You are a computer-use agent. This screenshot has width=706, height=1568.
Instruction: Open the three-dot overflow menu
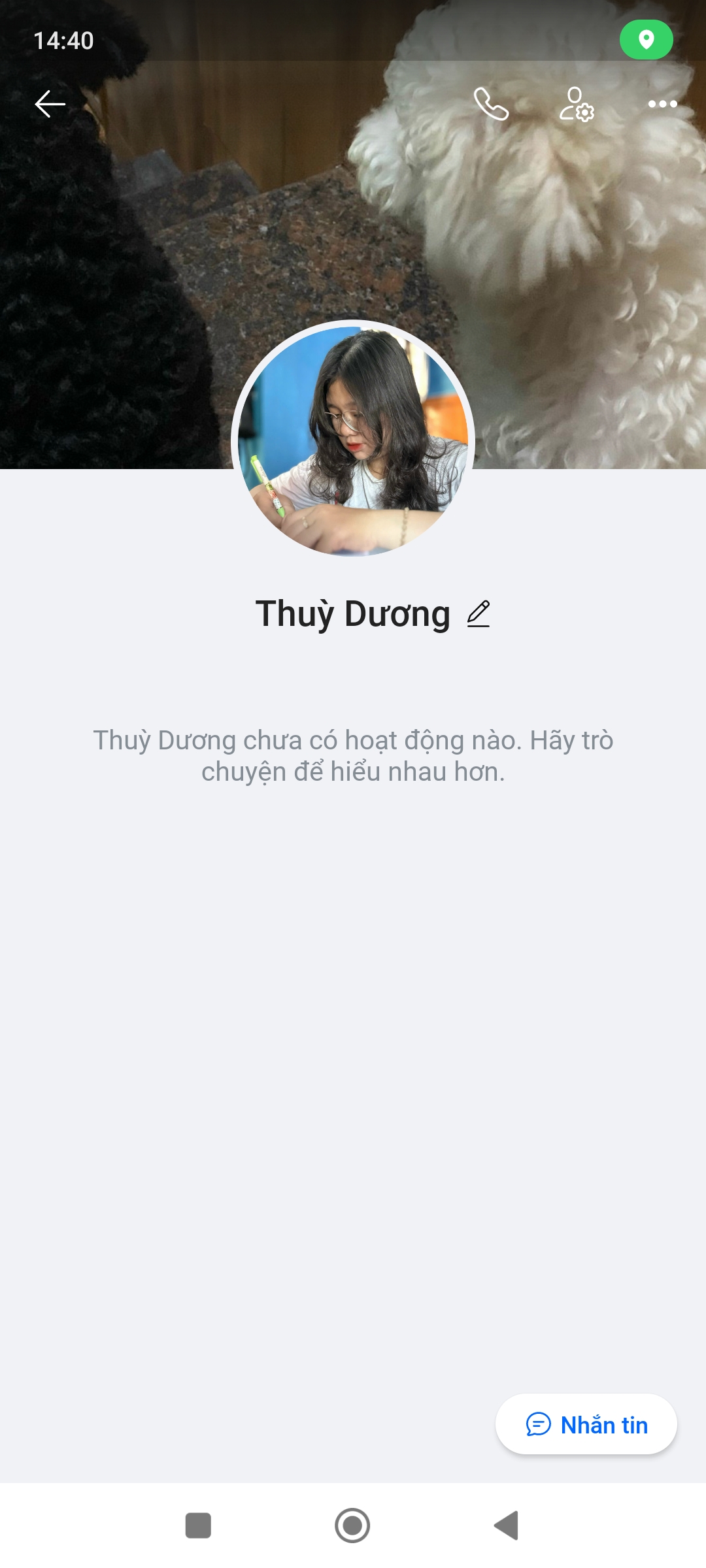[662, 104]
